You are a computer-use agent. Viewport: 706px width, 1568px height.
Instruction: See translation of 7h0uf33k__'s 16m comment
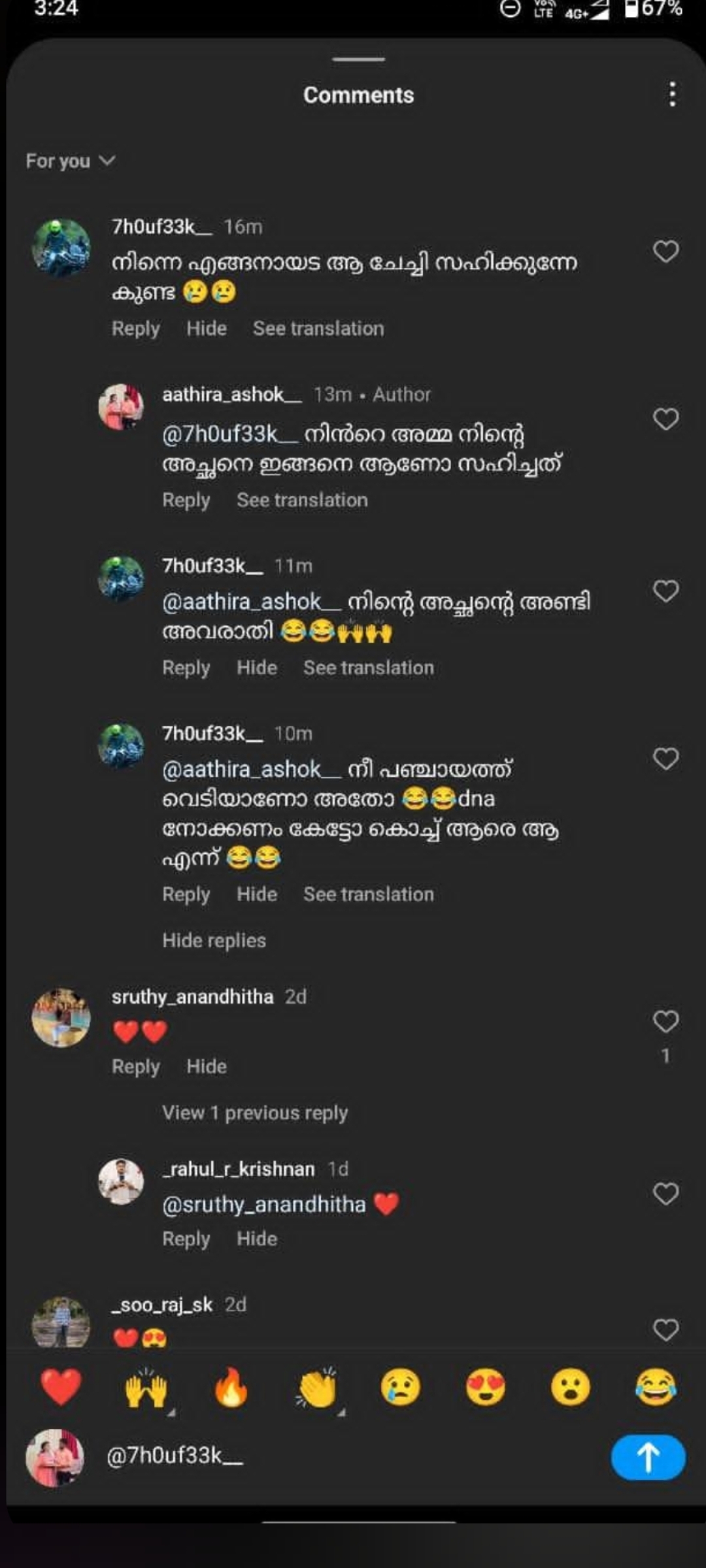(318, 329)
